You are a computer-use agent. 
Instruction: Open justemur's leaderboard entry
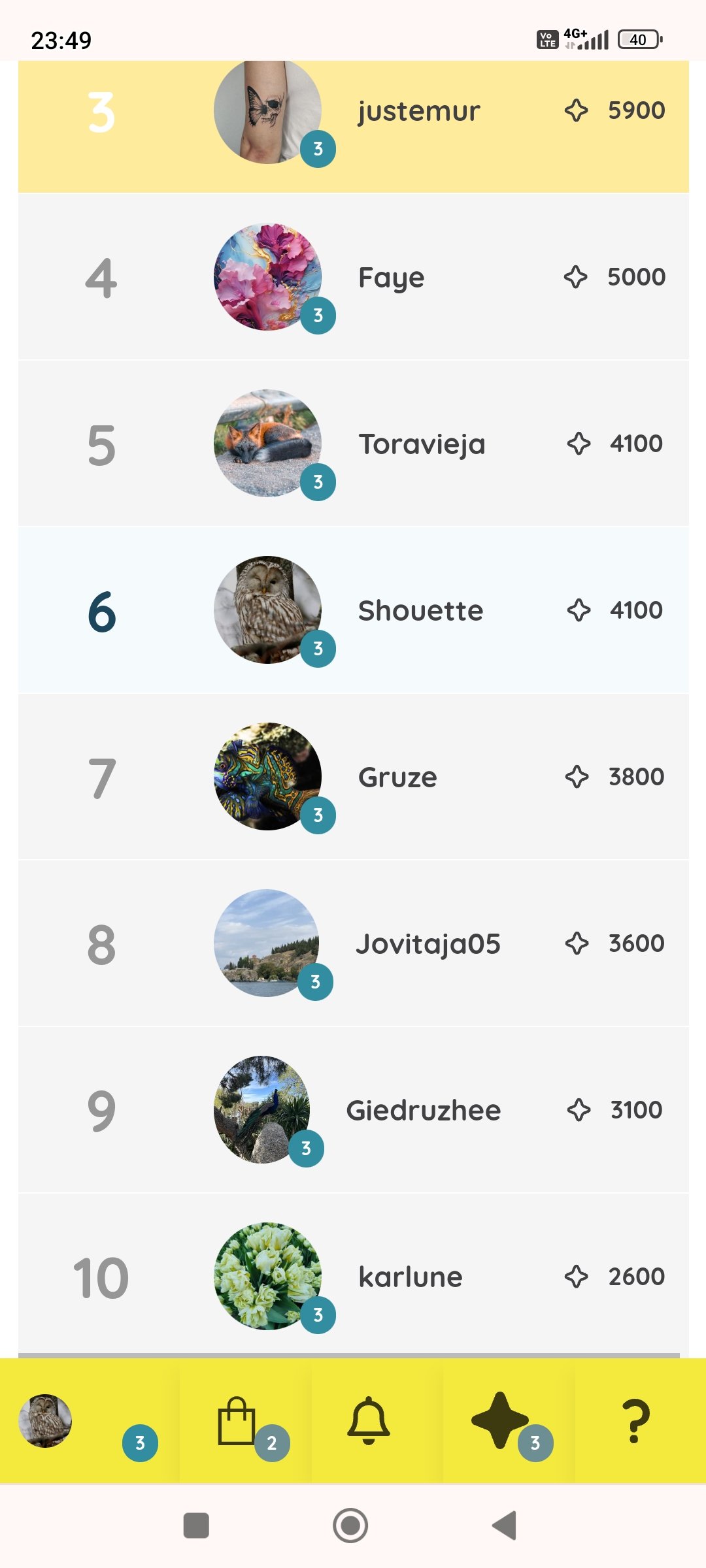(353, 126)
